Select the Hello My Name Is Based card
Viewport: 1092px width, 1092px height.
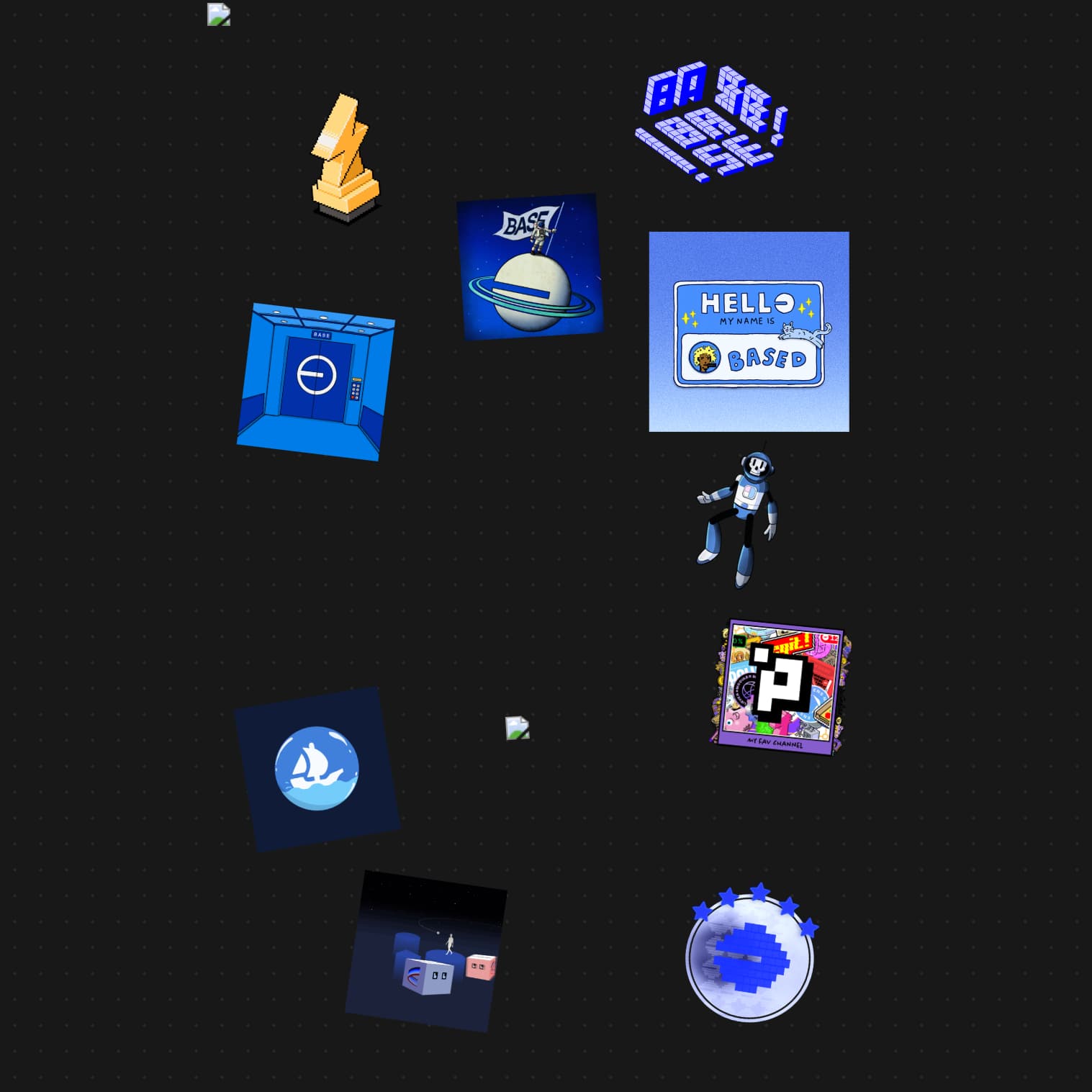(x=749, y=332)
